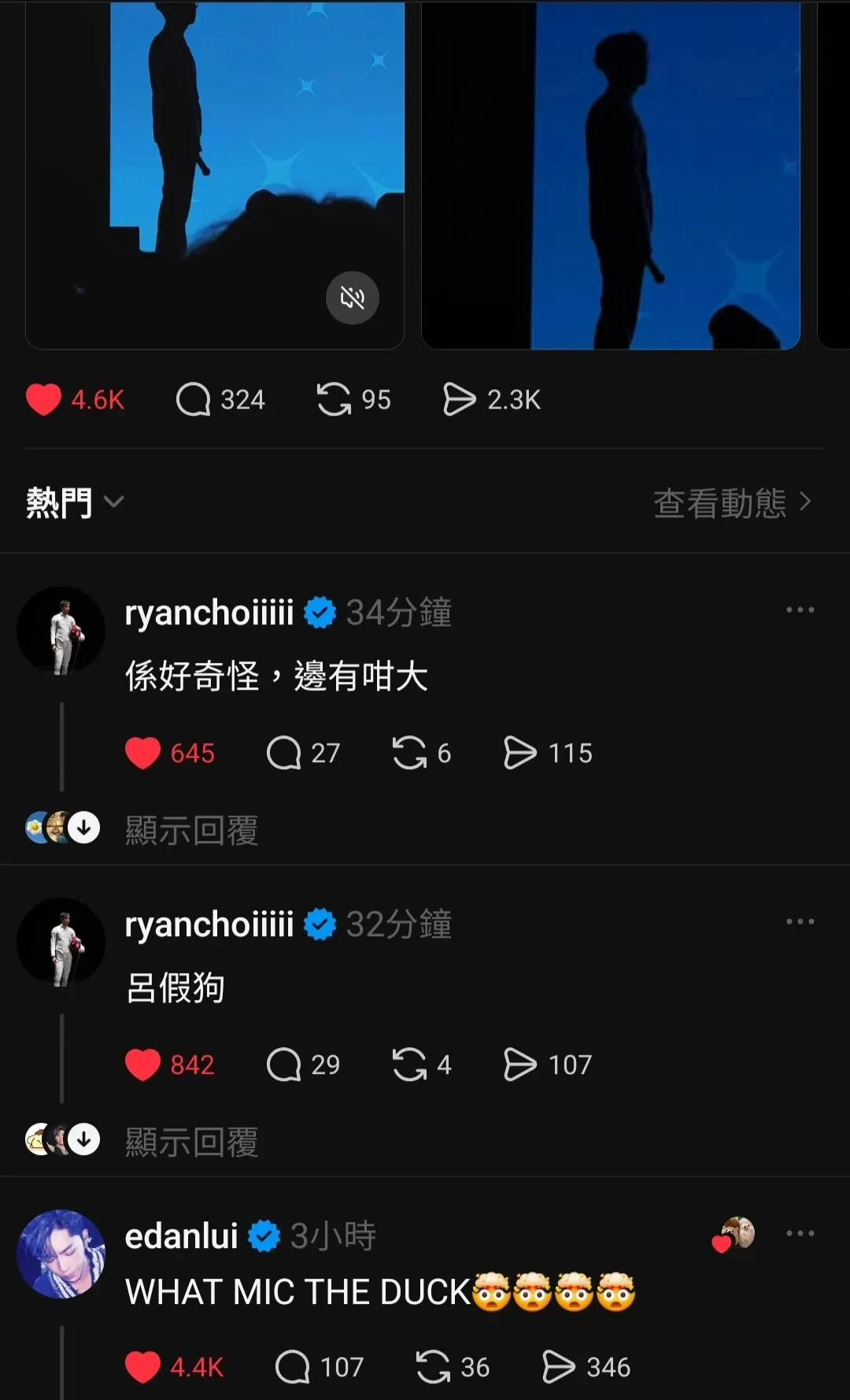Open more options on edanlui's reply
Image resolution: width=850 pixels, height=1400 pixels.
pyautogui.click(x=800, y=1234)
